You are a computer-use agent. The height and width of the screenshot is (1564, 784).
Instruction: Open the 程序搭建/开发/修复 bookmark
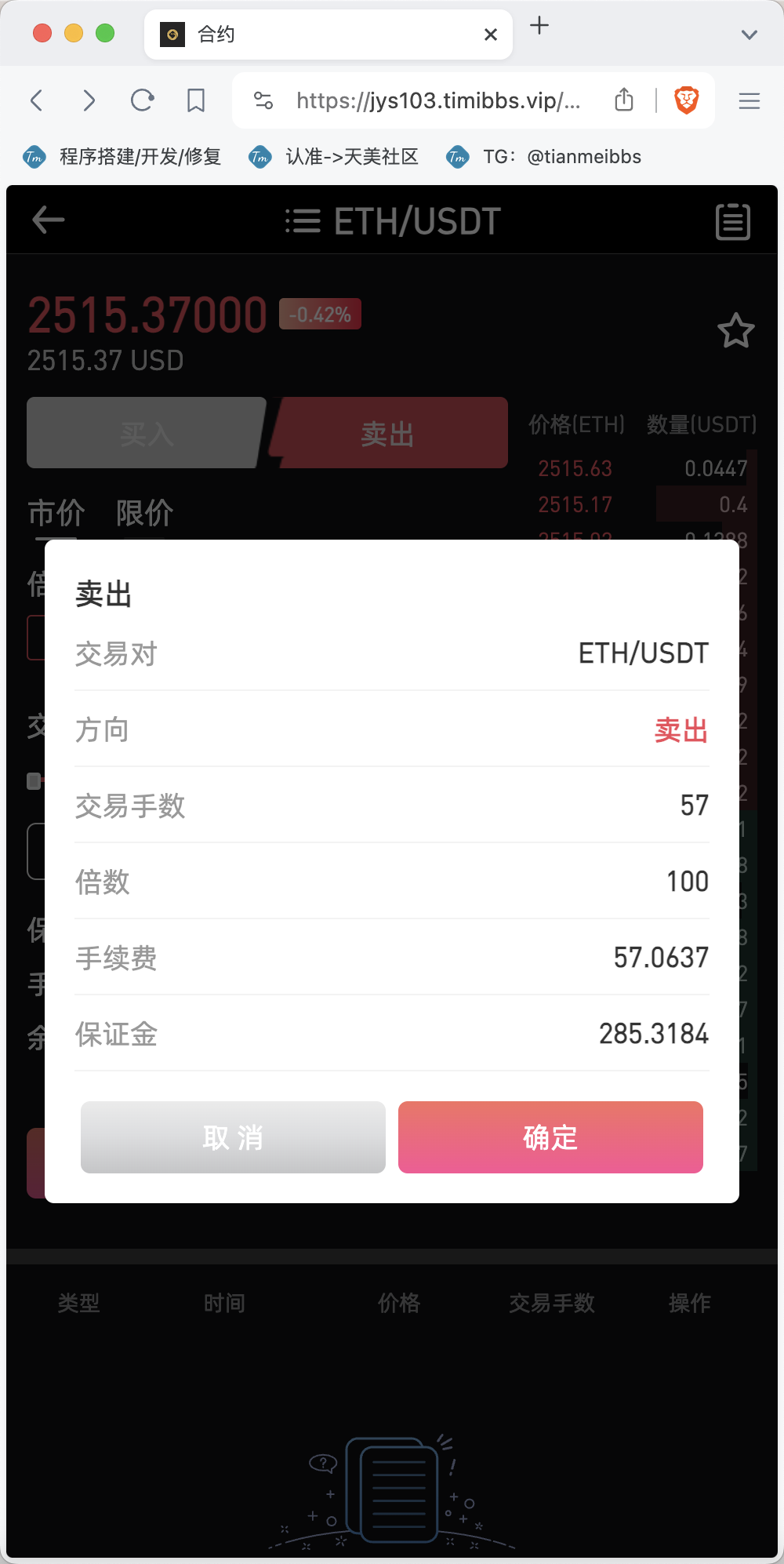tap(122, 157)
